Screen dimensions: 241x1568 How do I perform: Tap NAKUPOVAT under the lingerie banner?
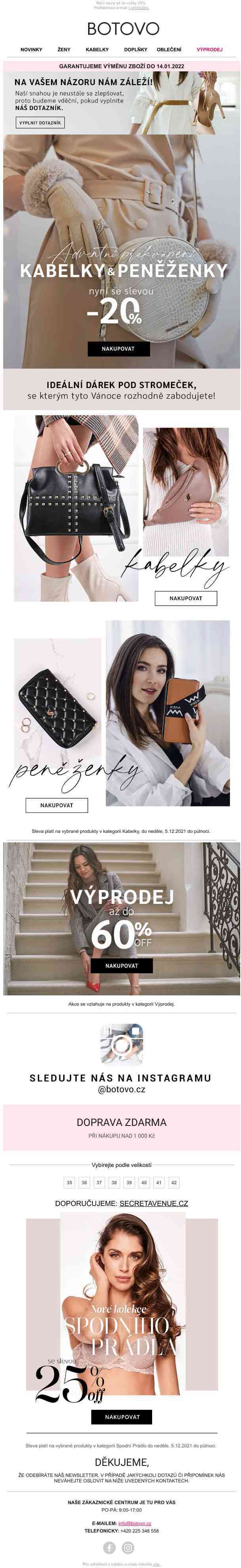coord(122,1417)
